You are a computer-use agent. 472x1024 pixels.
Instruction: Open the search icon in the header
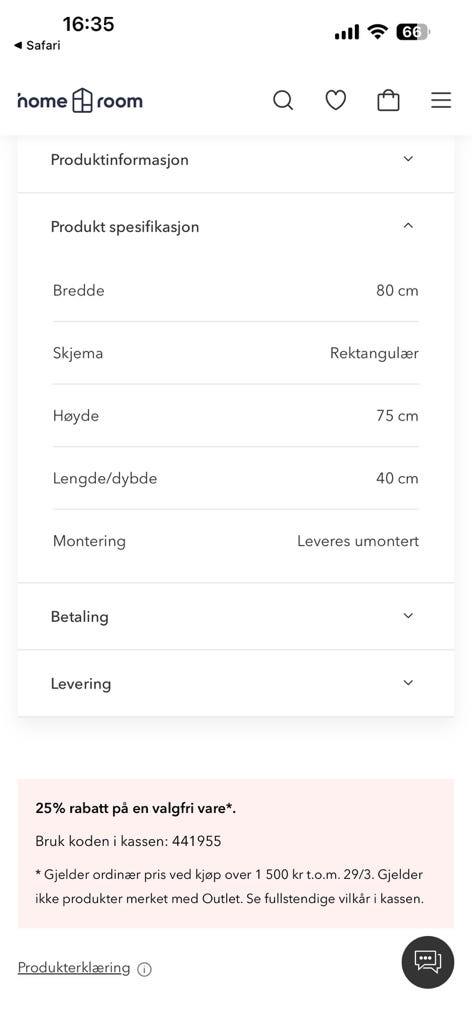[x=283, y=101]
